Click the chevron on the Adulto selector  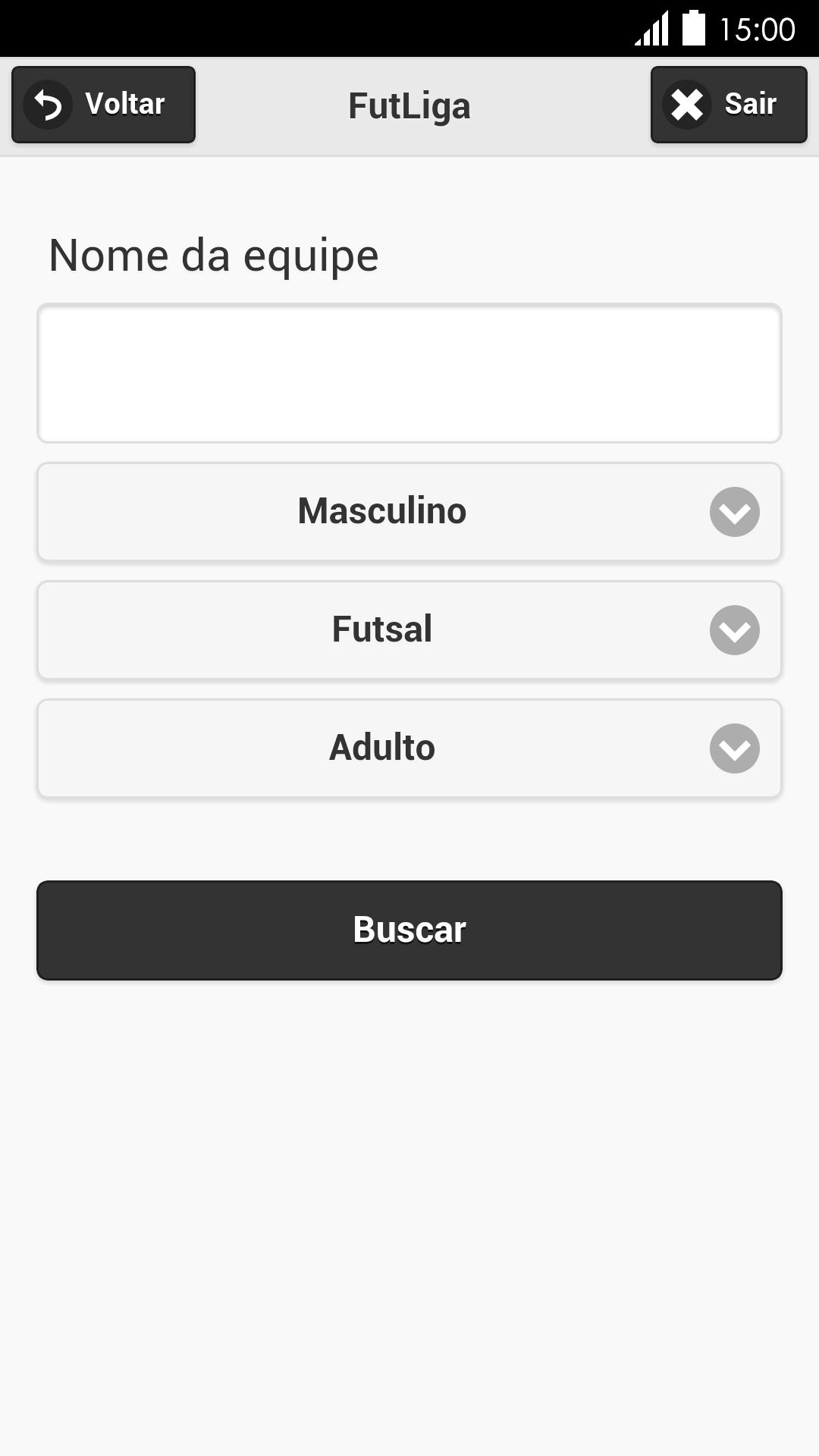tap(734, 748)
